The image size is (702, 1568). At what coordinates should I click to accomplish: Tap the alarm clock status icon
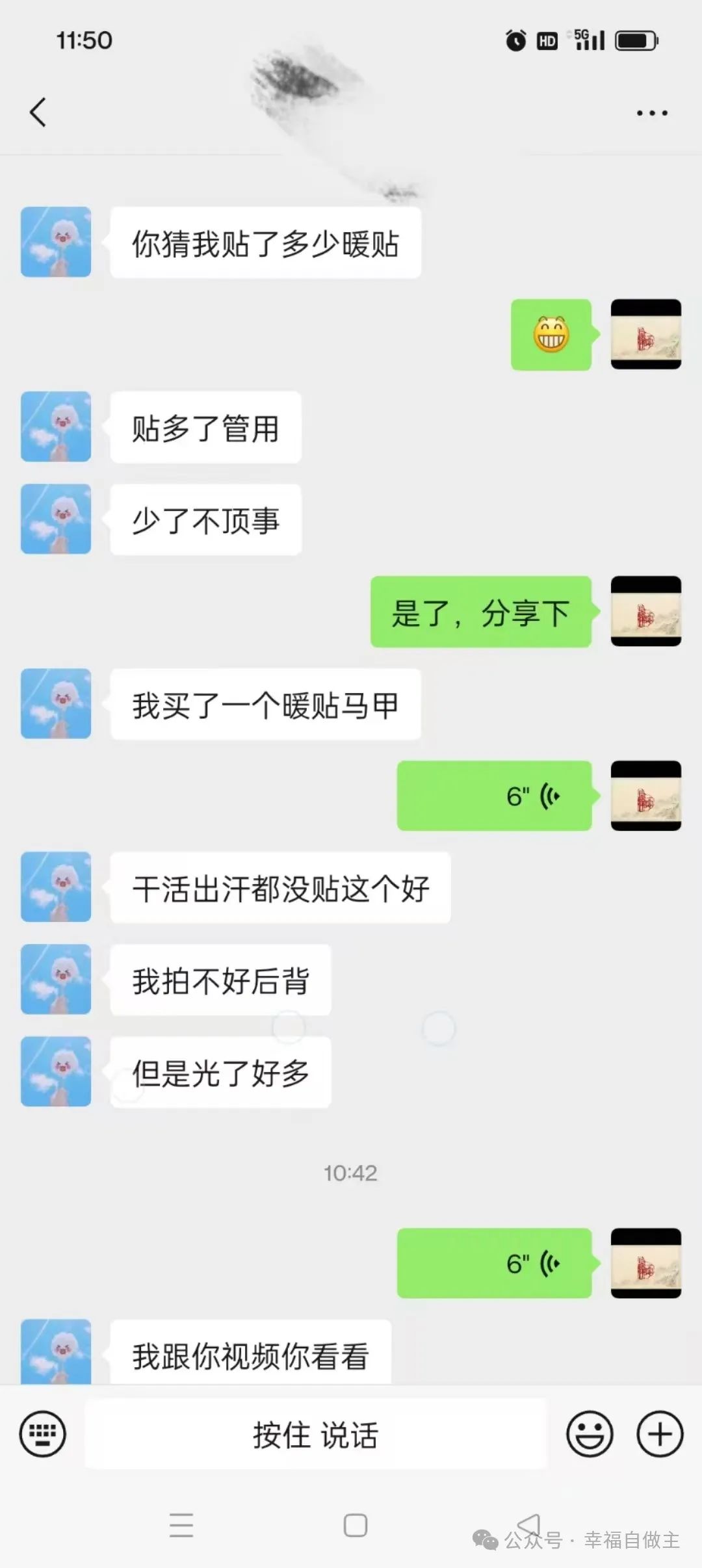(x=514, y=40)
